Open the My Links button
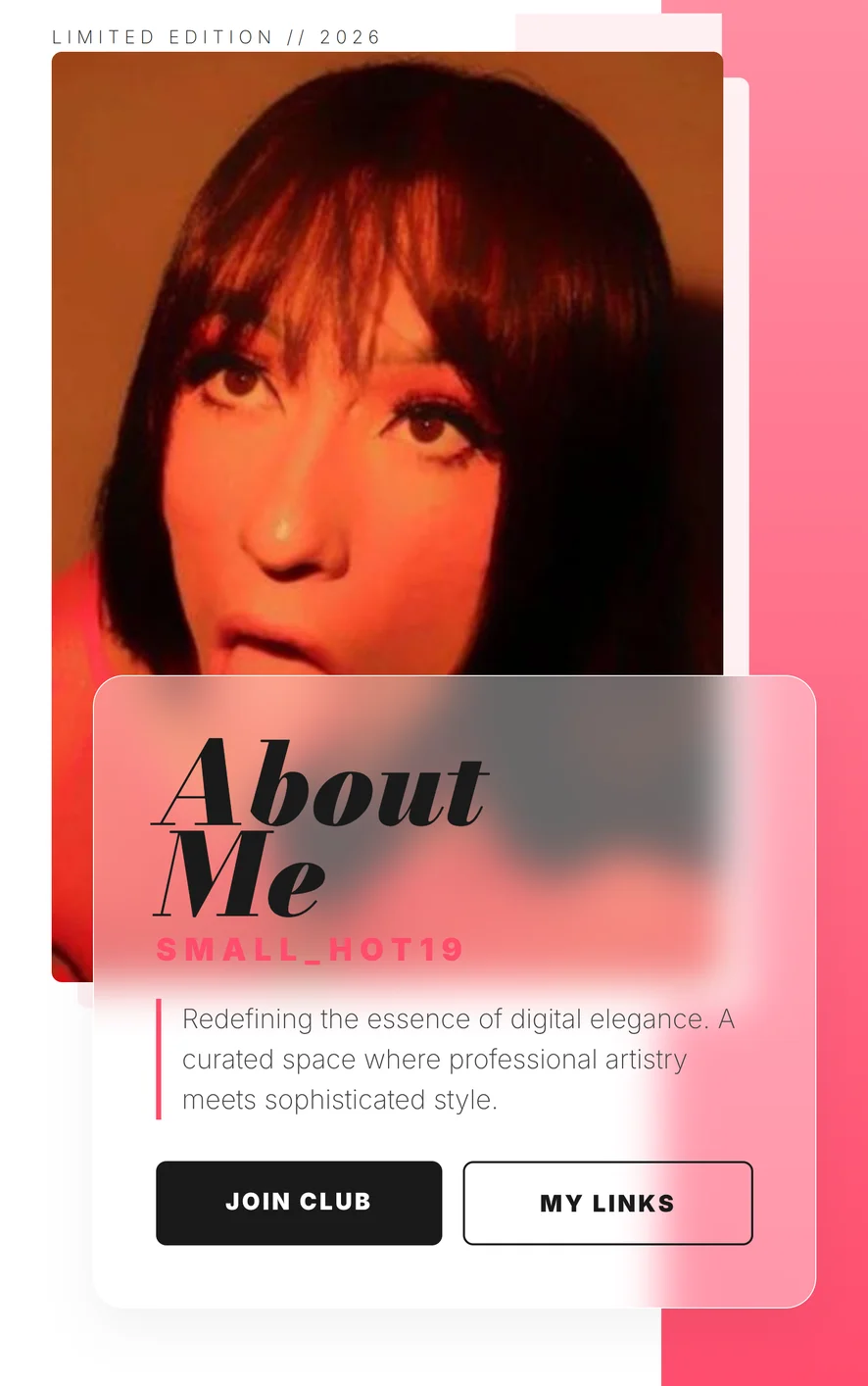 (607, 1203)
